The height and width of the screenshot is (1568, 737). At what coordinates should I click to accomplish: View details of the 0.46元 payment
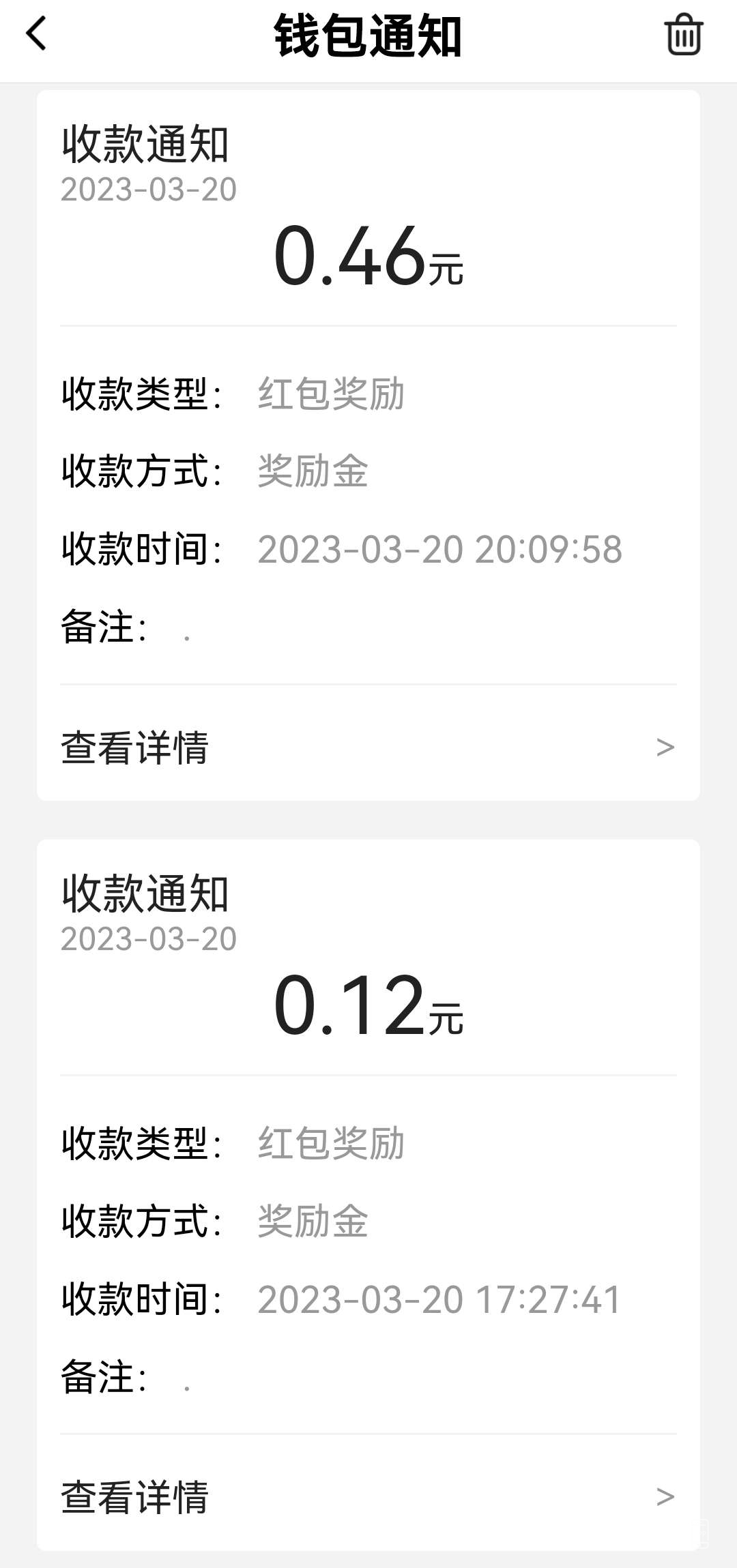[369, 748]
